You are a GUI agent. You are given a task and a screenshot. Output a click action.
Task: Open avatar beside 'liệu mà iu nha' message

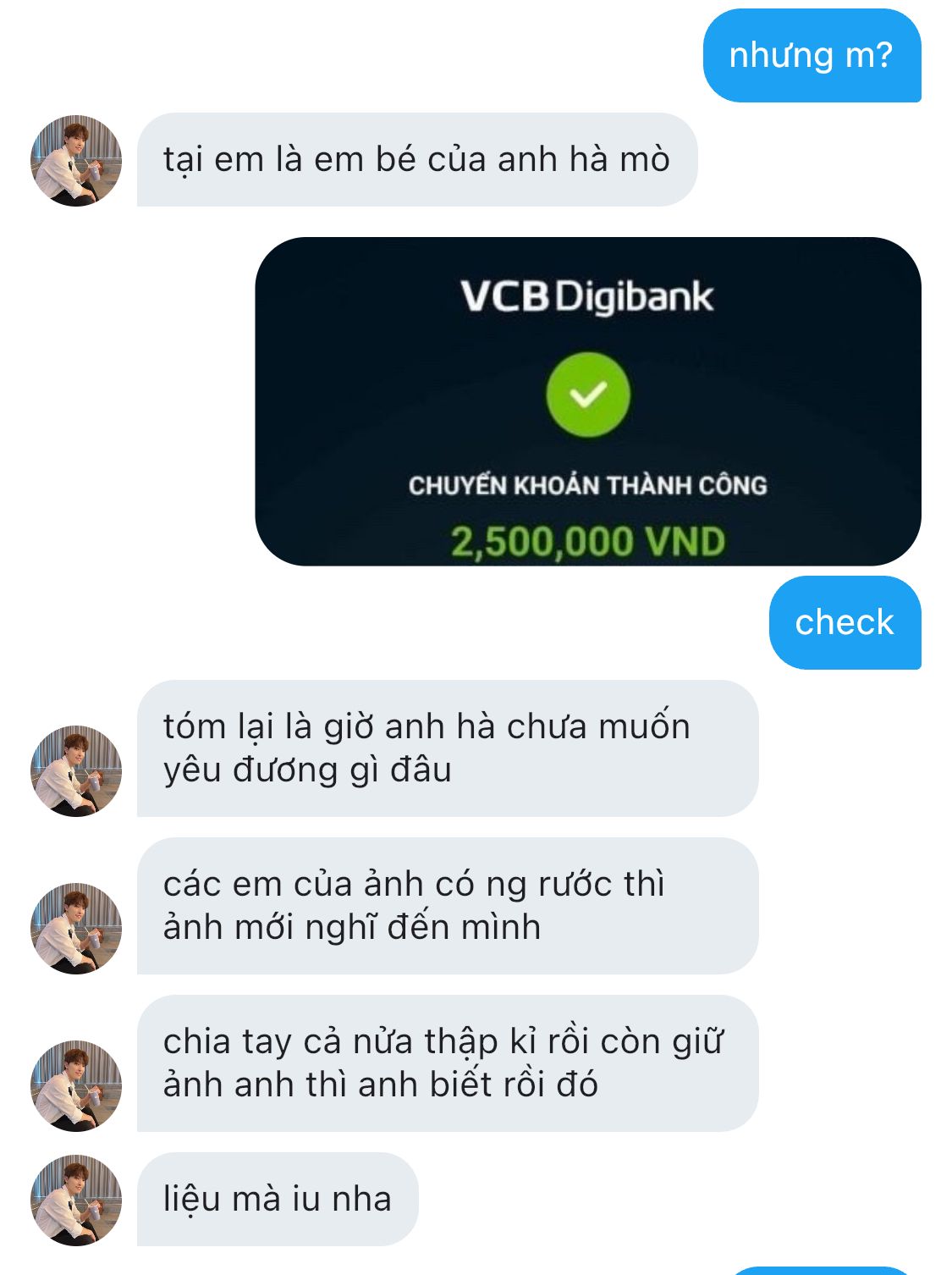pyautogui.click(x=76, y=1200)
